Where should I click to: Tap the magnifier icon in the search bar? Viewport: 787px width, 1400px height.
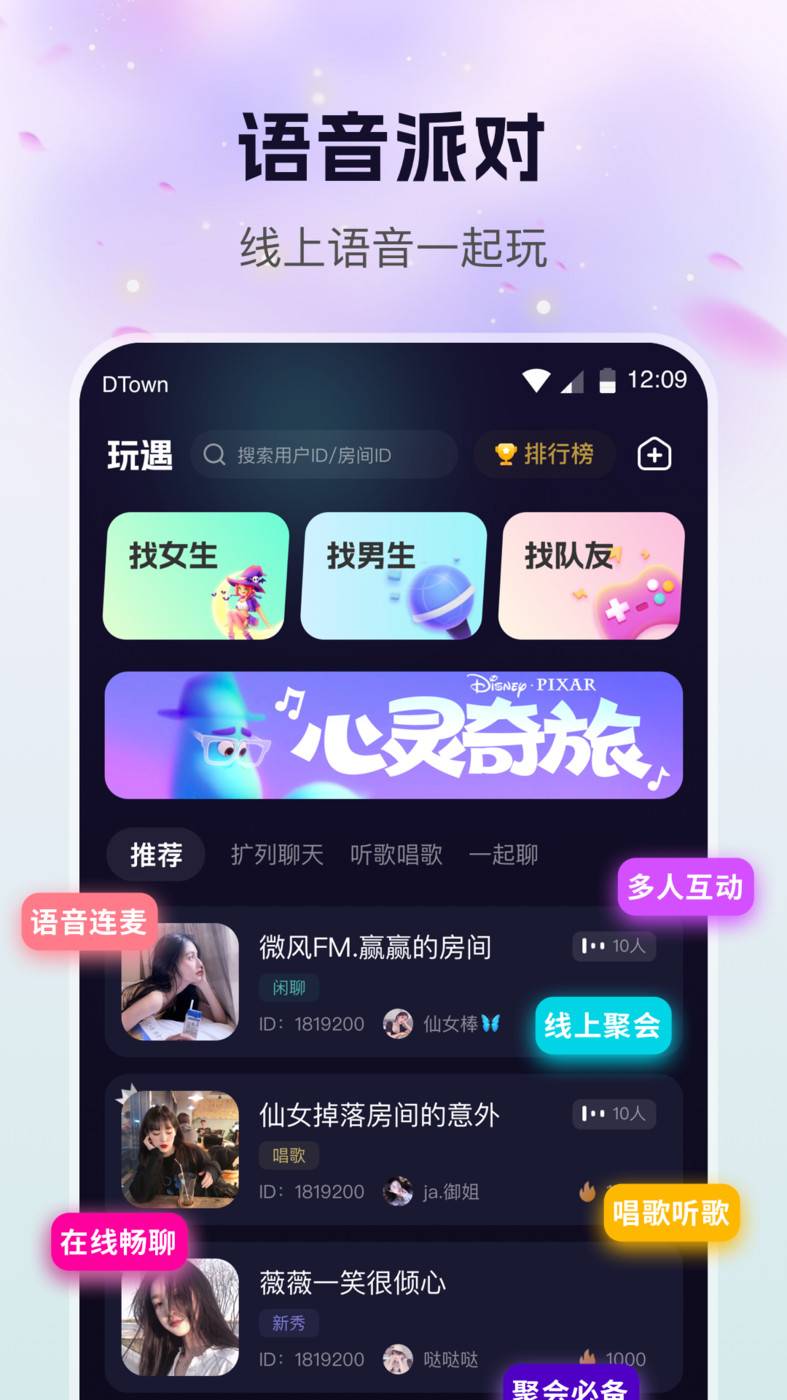tap(214, 454)
